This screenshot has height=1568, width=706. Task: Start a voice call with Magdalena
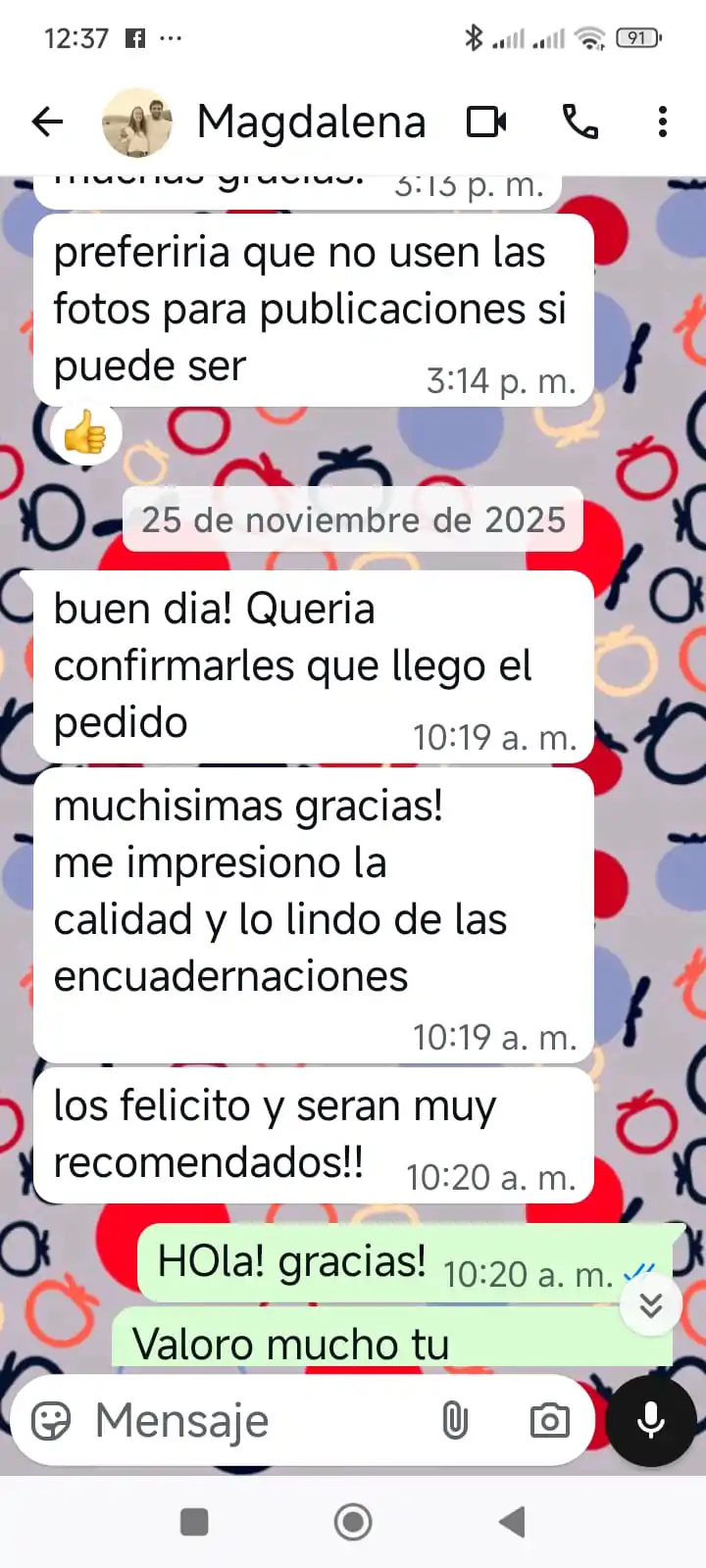pos(580,122)
